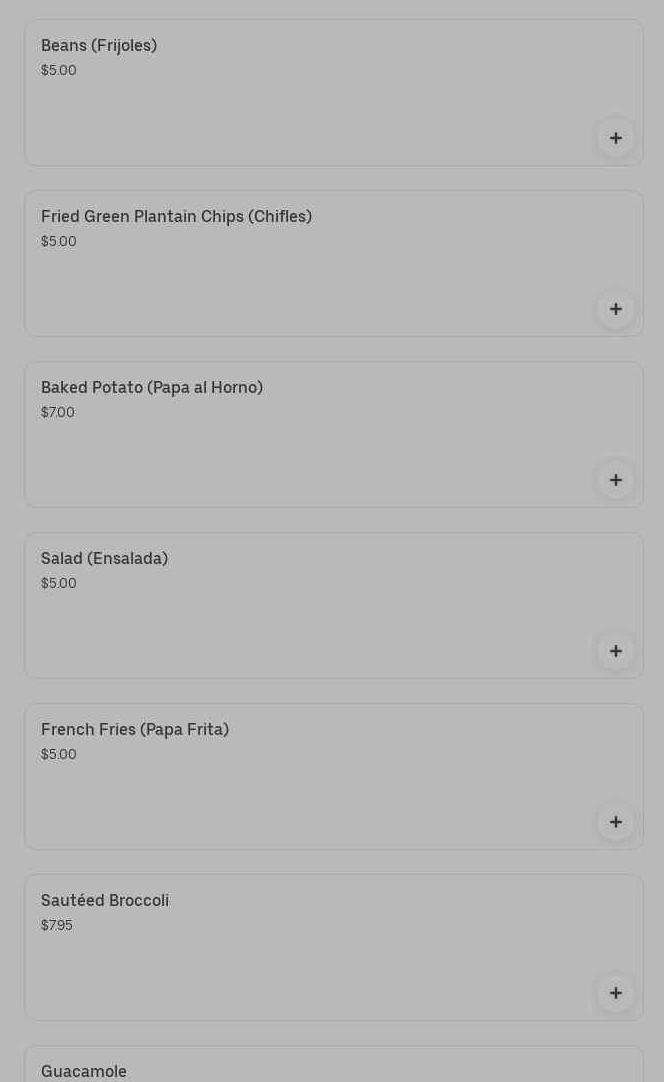664x1082 pixels.
Task: Open French Fries (Papa Frita) card
Action: (x=300, y=776)
